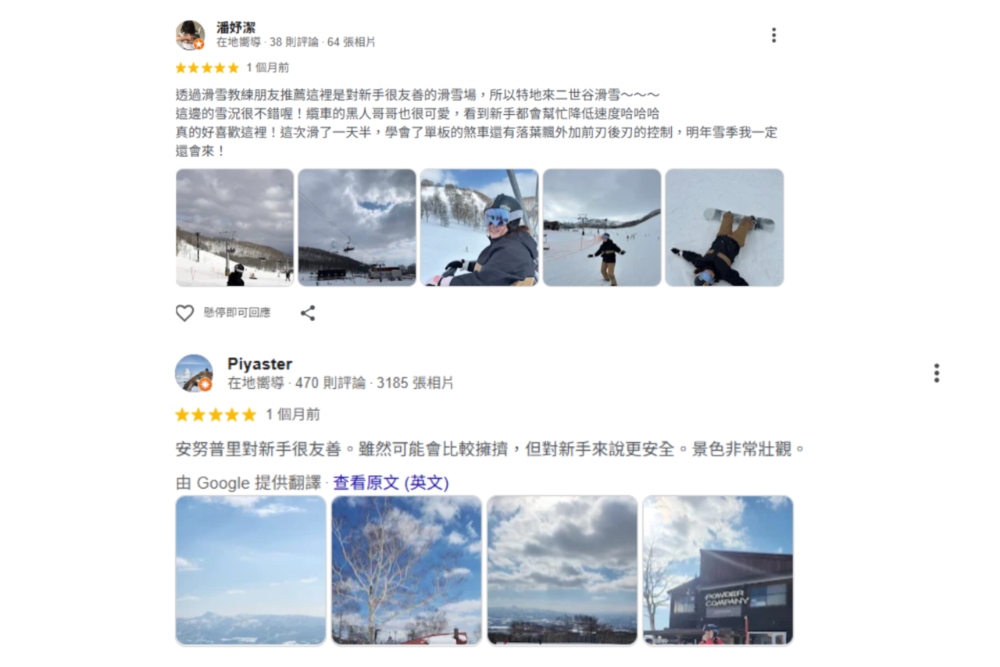Open the Powder Company building photo
Image resolution: width=1000 pixels, height=667 pixels.
click(x=718, y=571)
